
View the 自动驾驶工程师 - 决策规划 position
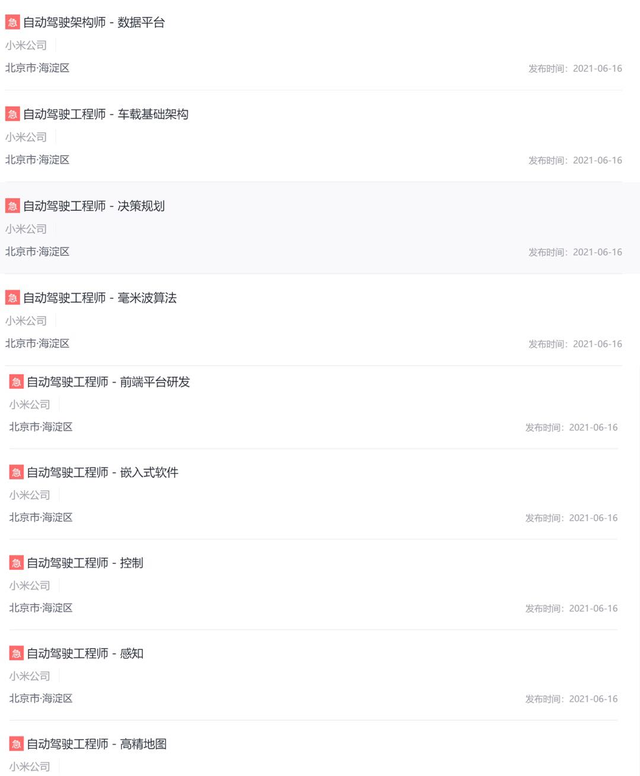[x=94, y=206]
